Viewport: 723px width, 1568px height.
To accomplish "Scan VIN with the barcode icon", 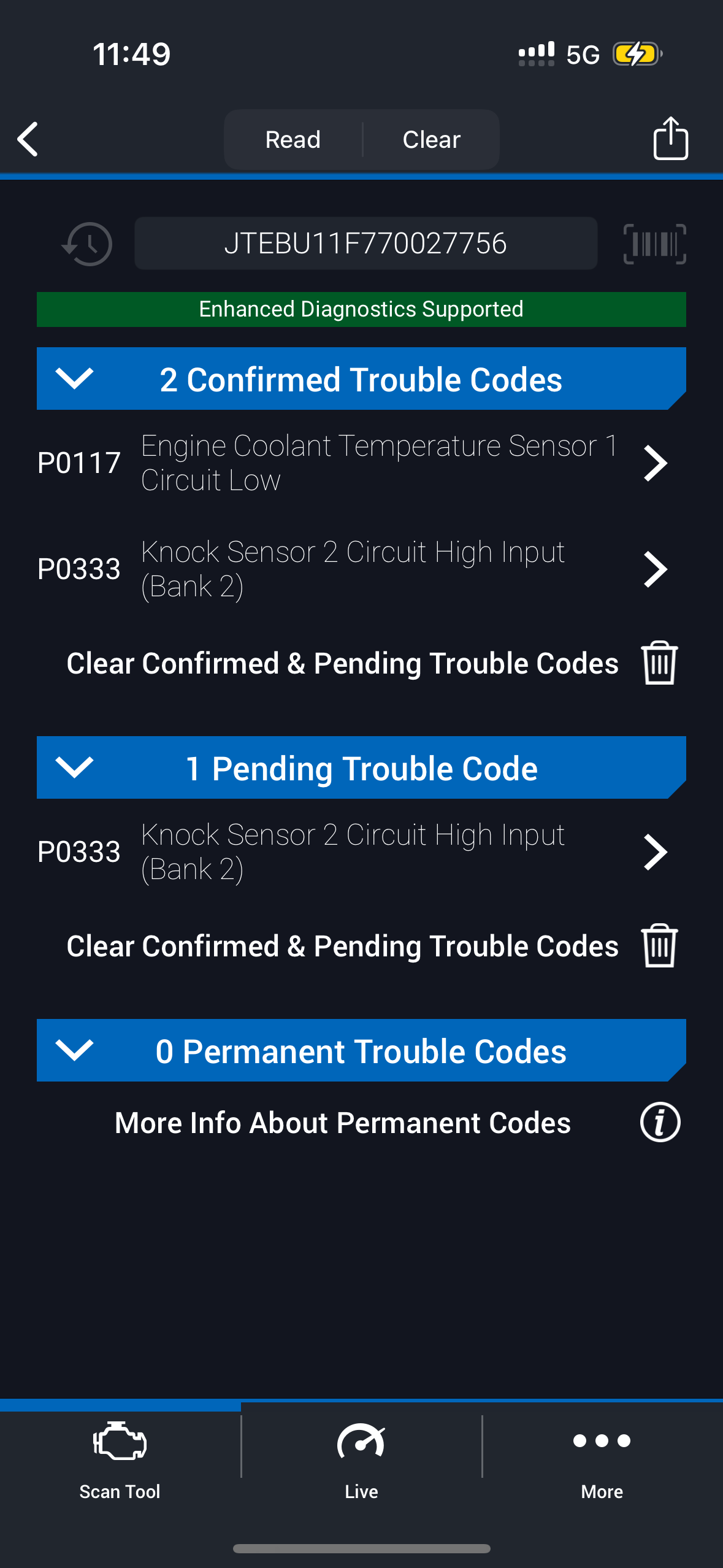I will coord(654,244).
